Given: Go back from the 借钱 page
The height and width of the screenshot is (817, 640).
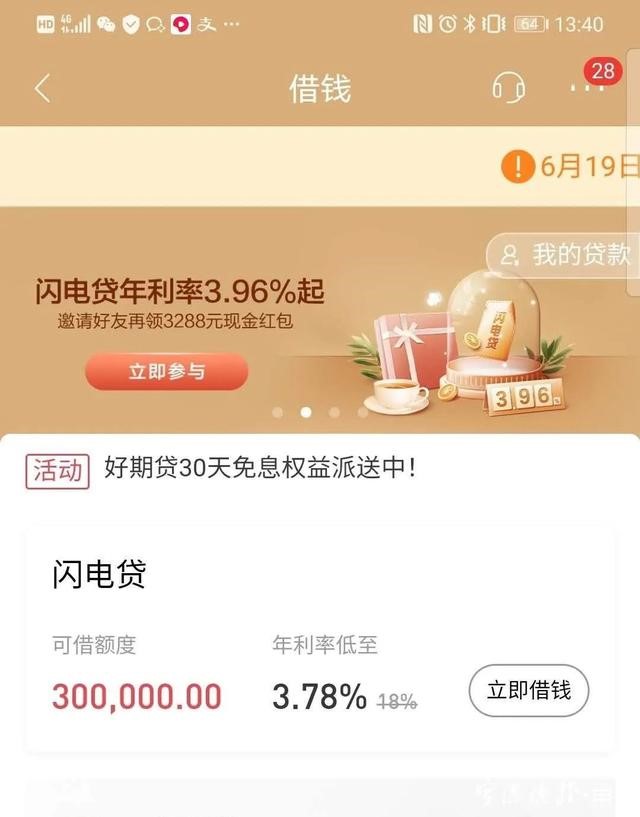Looking at the screenshot, I should (x=42, y=88).
